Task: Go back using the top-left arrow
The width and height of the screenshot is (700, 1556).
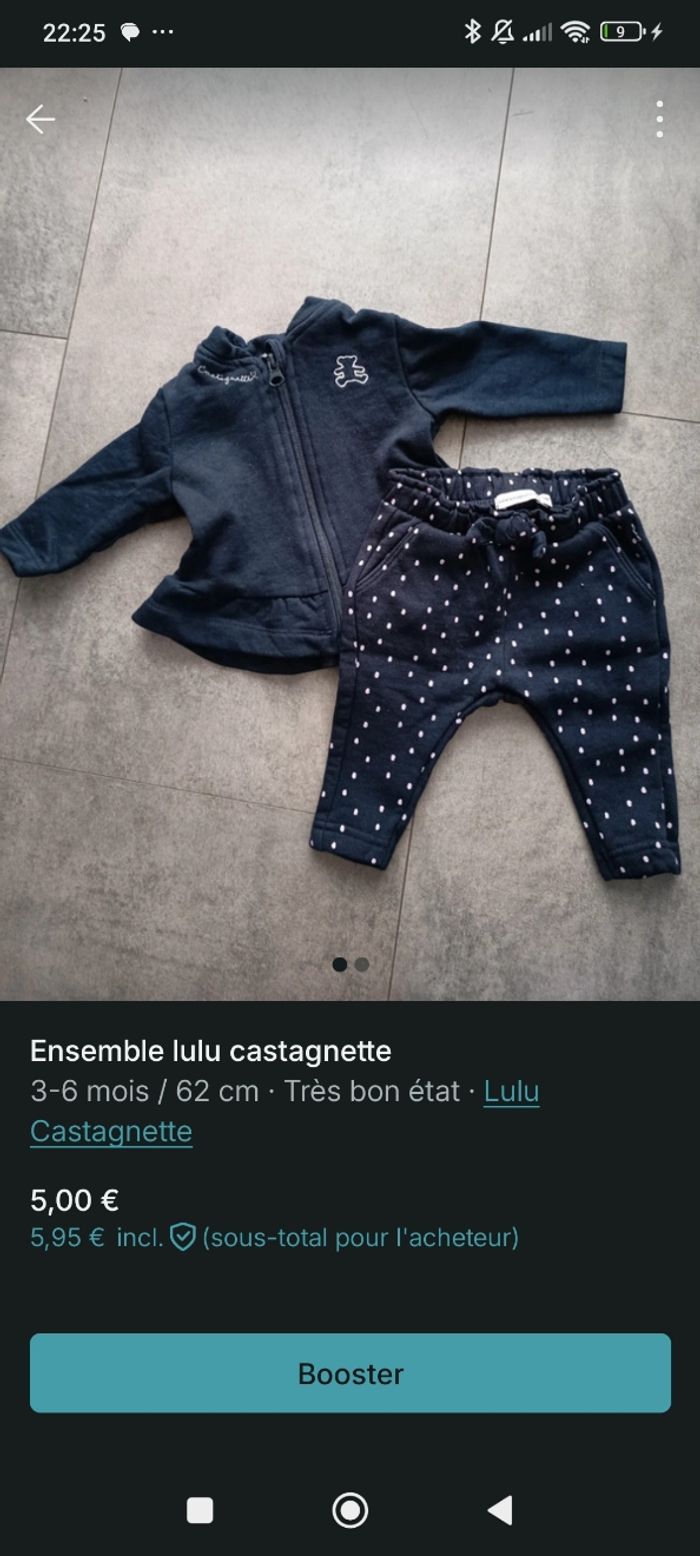Action: coord(40,120)
